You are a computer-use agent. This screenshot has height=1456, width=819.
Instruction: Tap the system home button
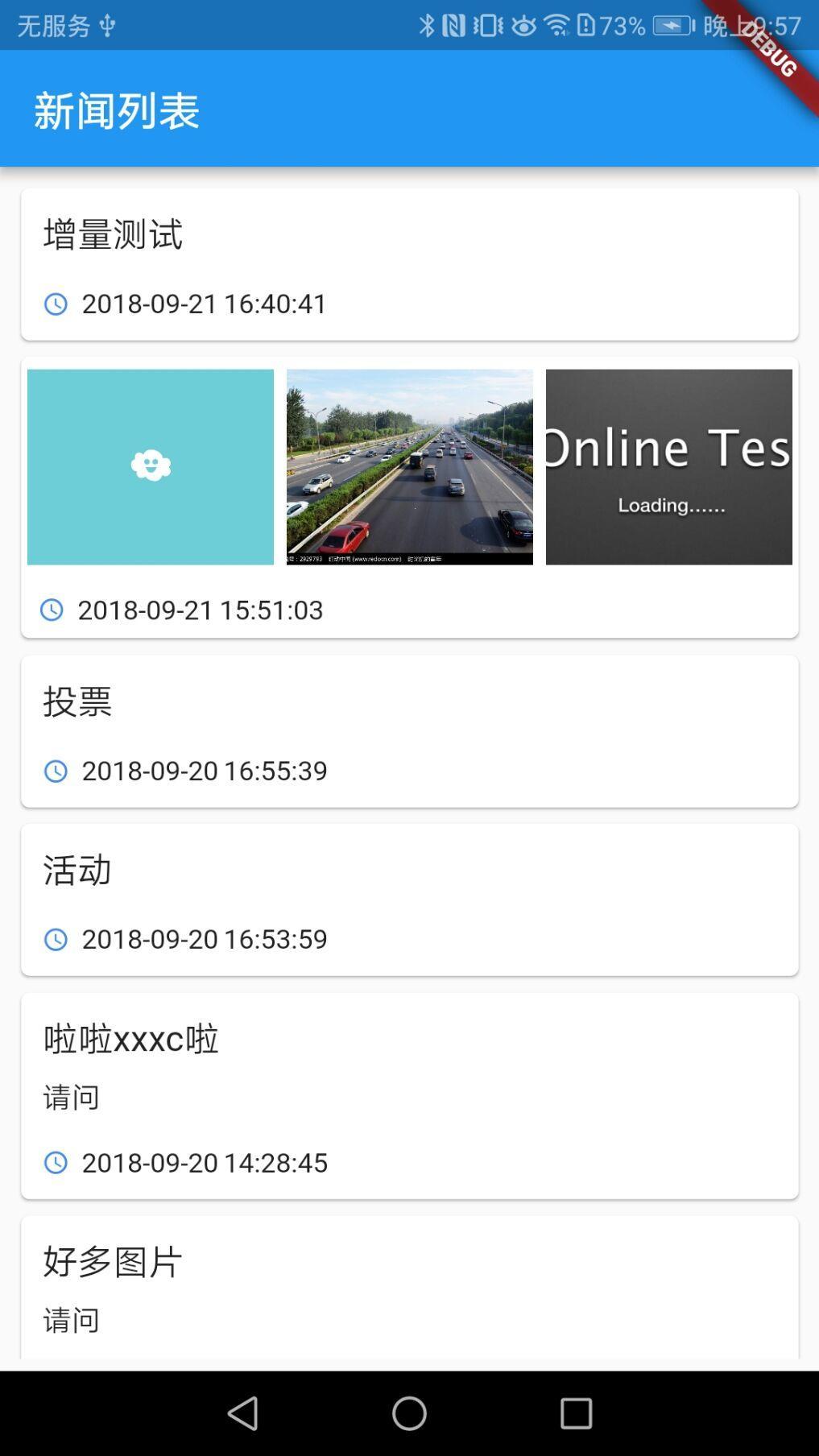(409, 1413)
